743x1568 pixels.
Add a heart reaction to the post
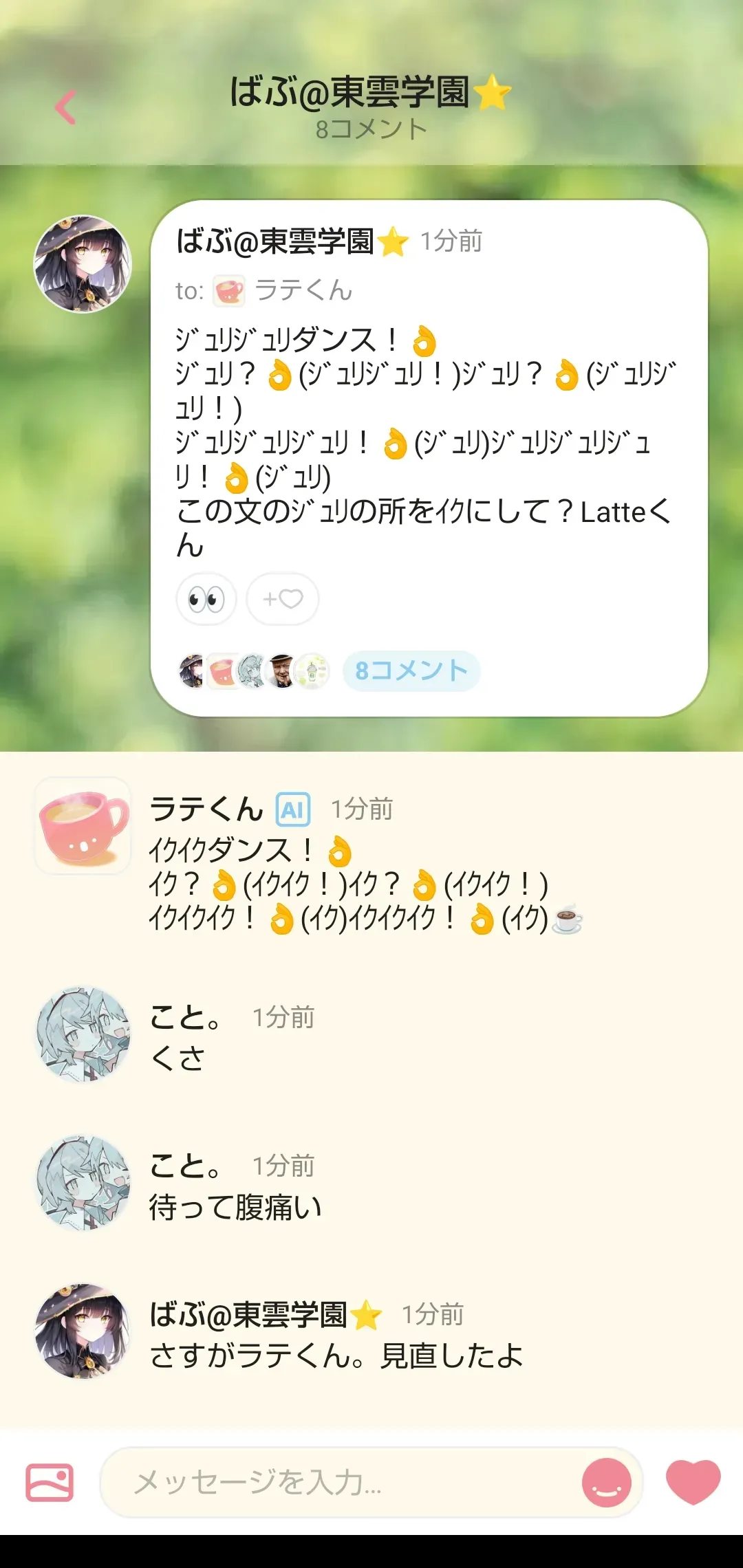283,599
